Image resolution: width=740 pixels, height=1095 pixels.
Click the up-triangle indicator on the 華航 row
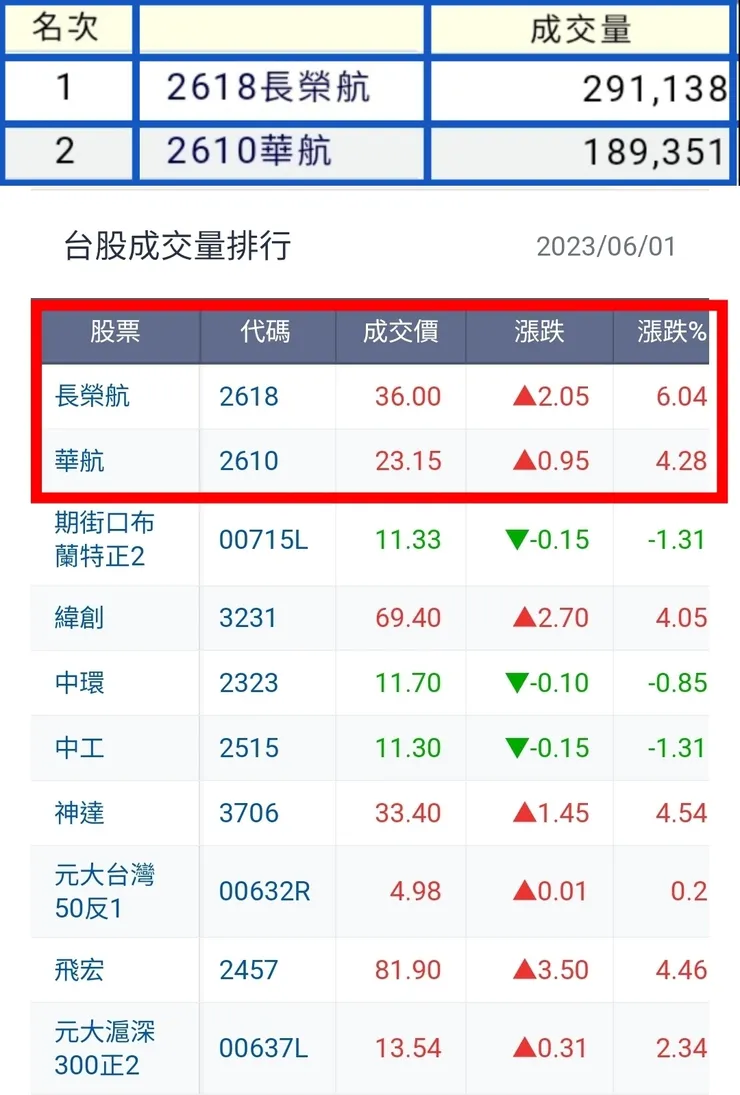coord(526,458)
